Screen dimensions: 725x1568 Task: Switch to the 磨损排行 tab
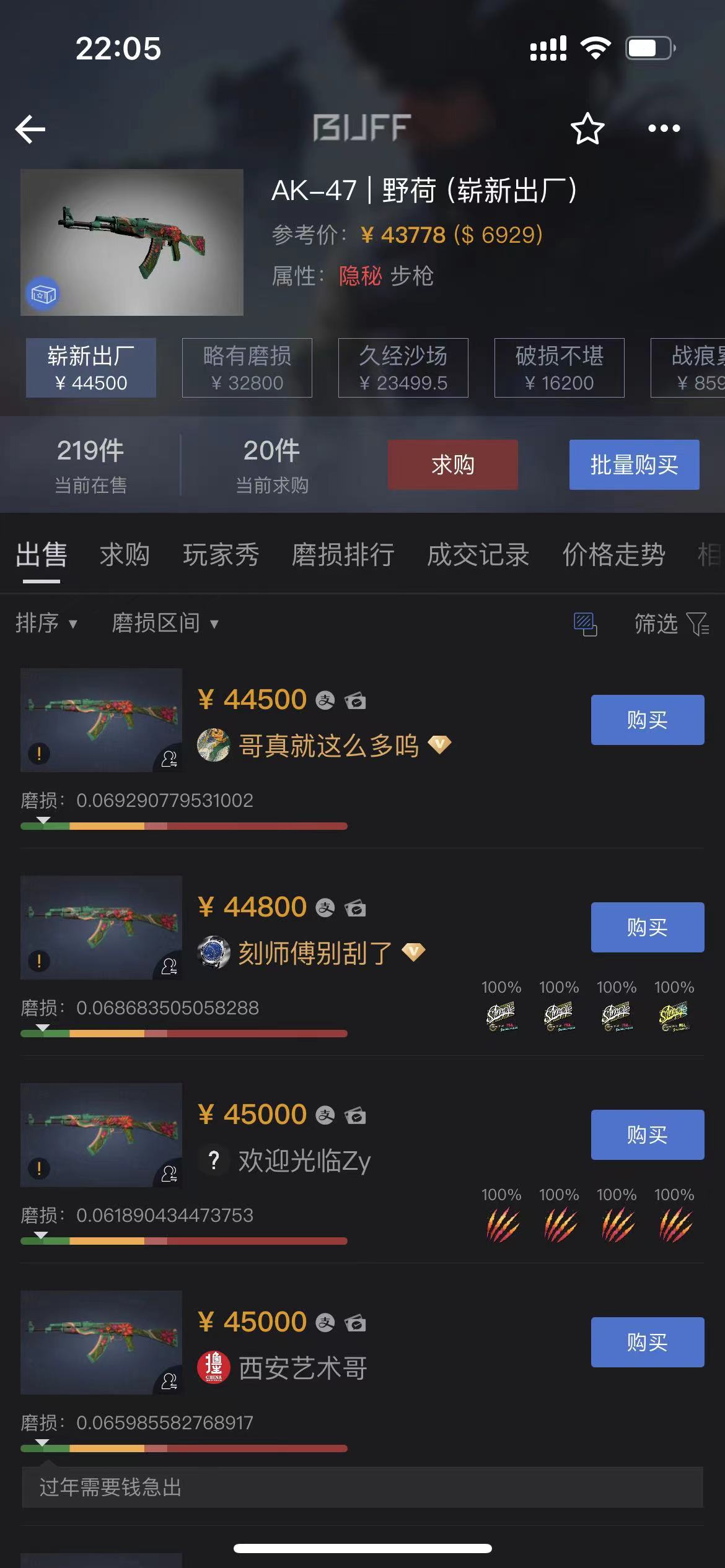coord(343,554)
